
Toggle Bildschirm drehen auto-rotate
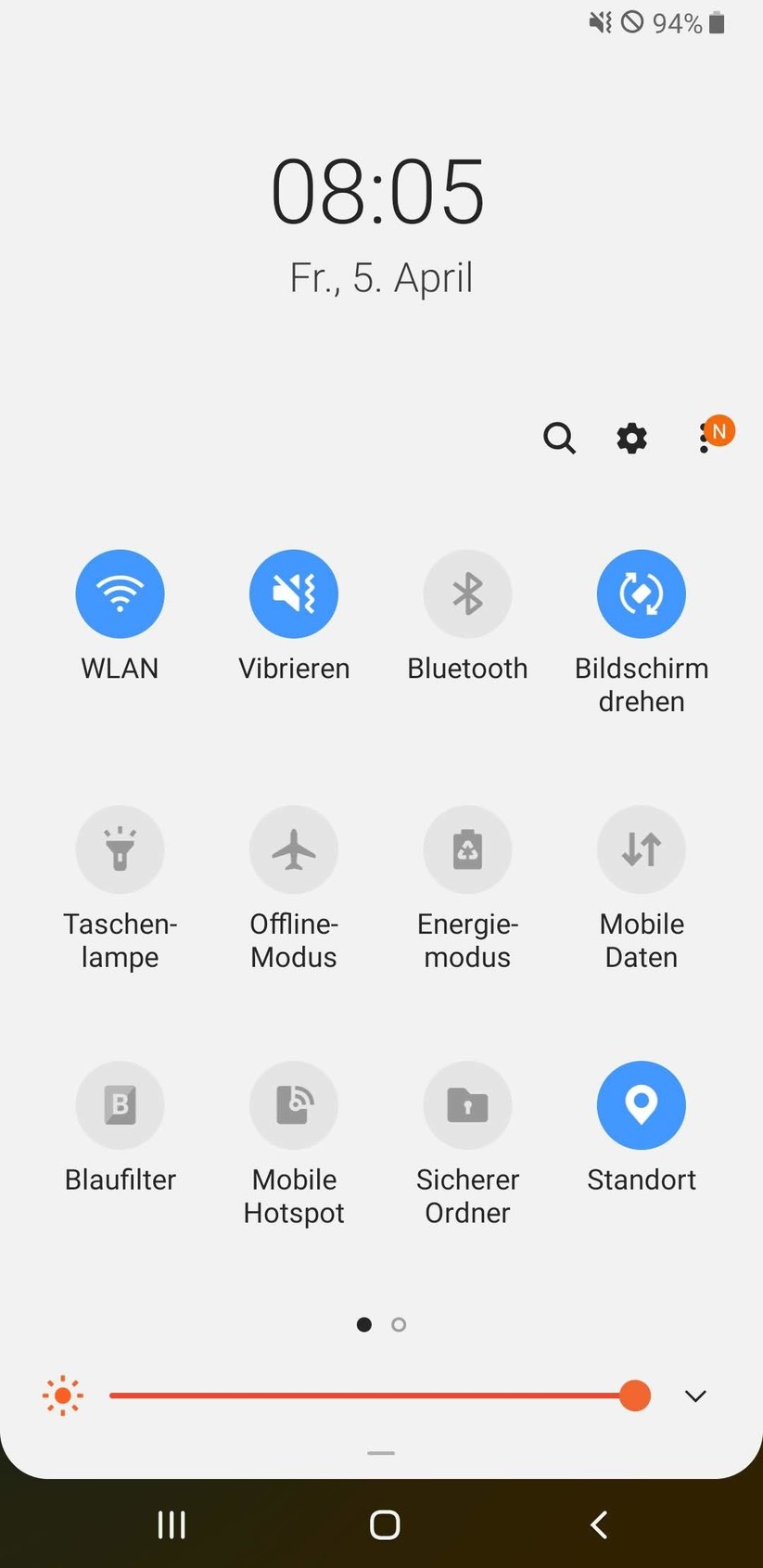pyautogui.click(x=641, y=593)
